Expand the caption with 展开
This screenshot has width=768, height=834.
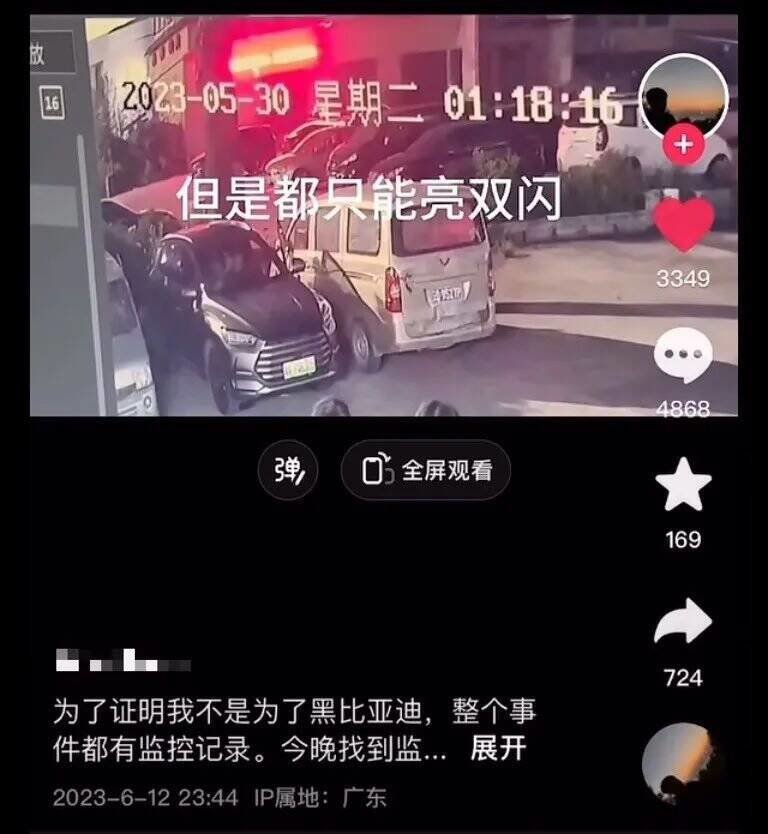[498, 748]
